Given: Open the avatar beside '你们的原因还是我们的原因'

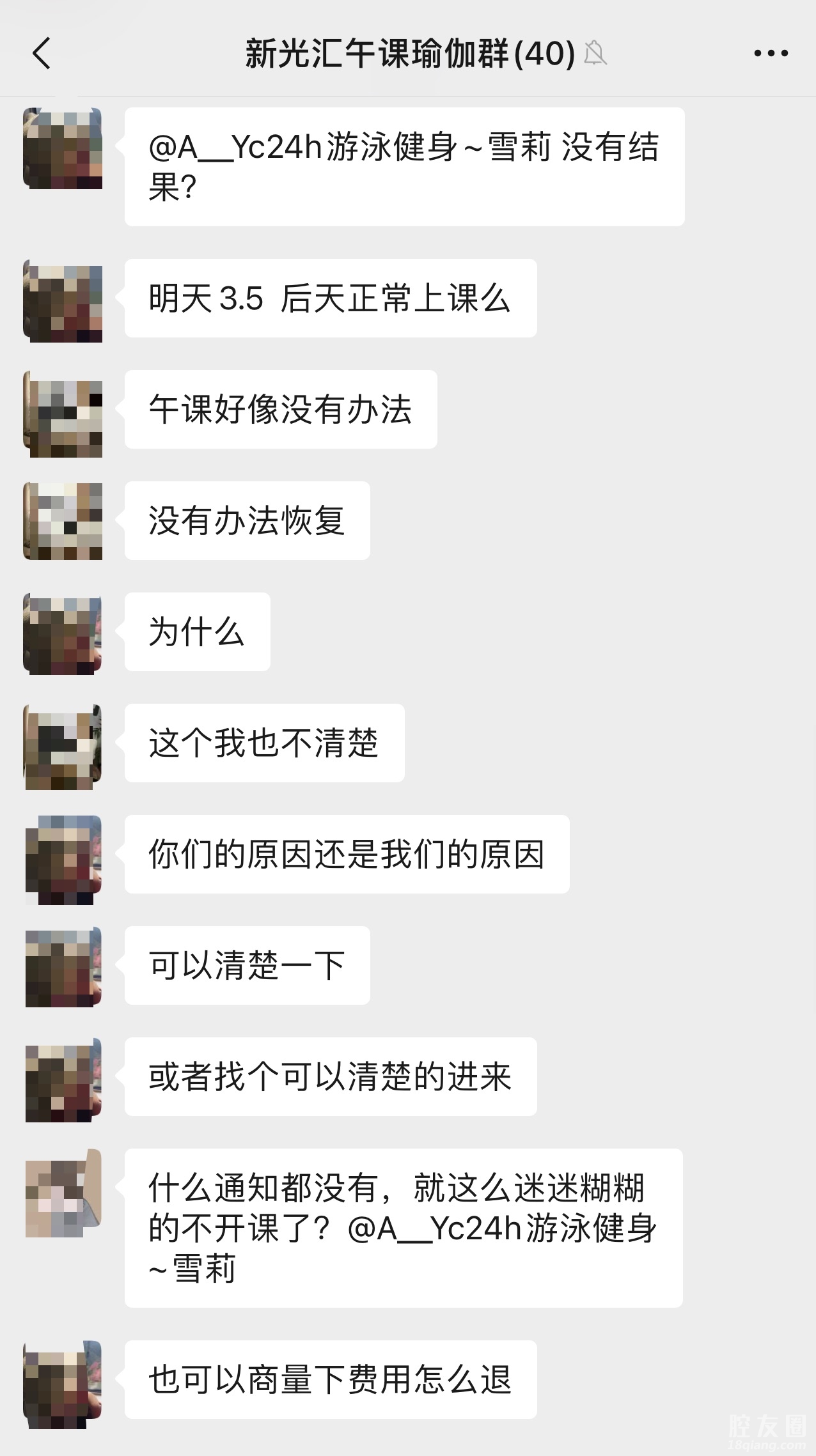Looking at the screenshot, I should 63,859.
